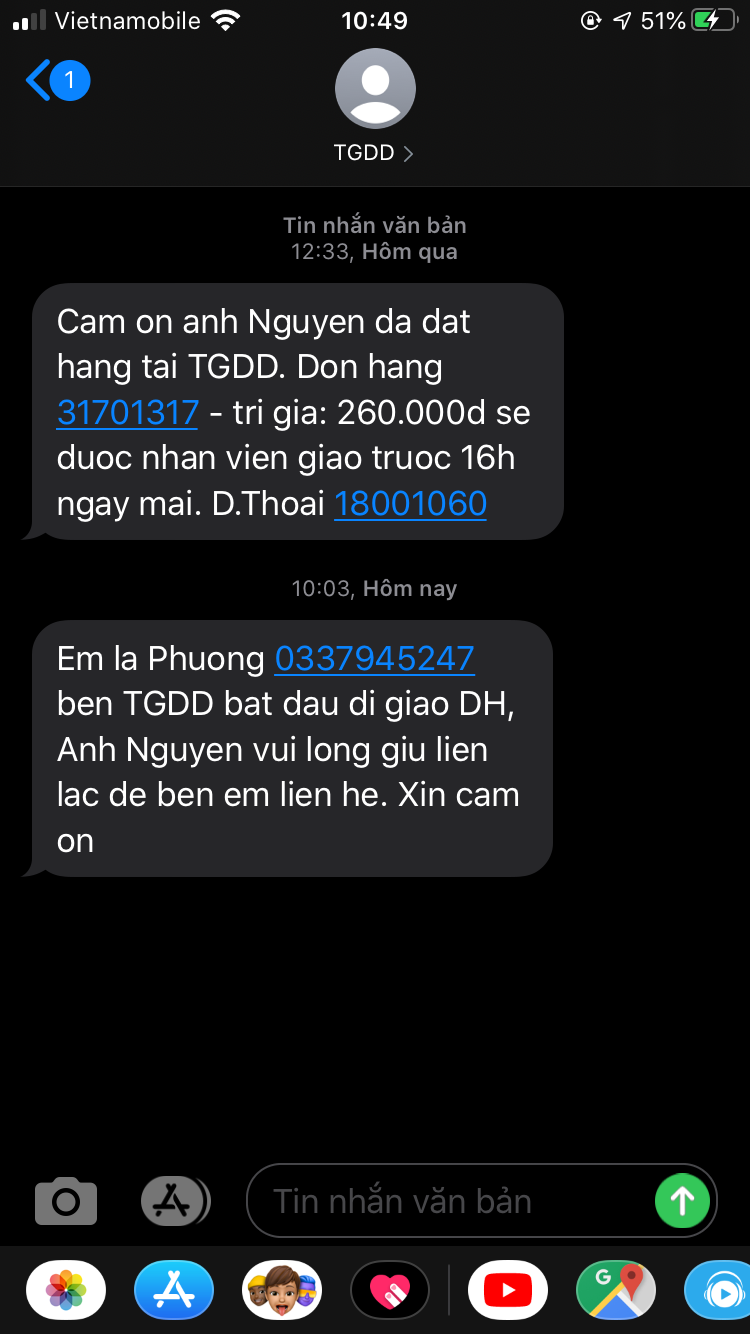Screen dimensions: 750x1334
Task: Go back to the message list
Action: [55, 81]
